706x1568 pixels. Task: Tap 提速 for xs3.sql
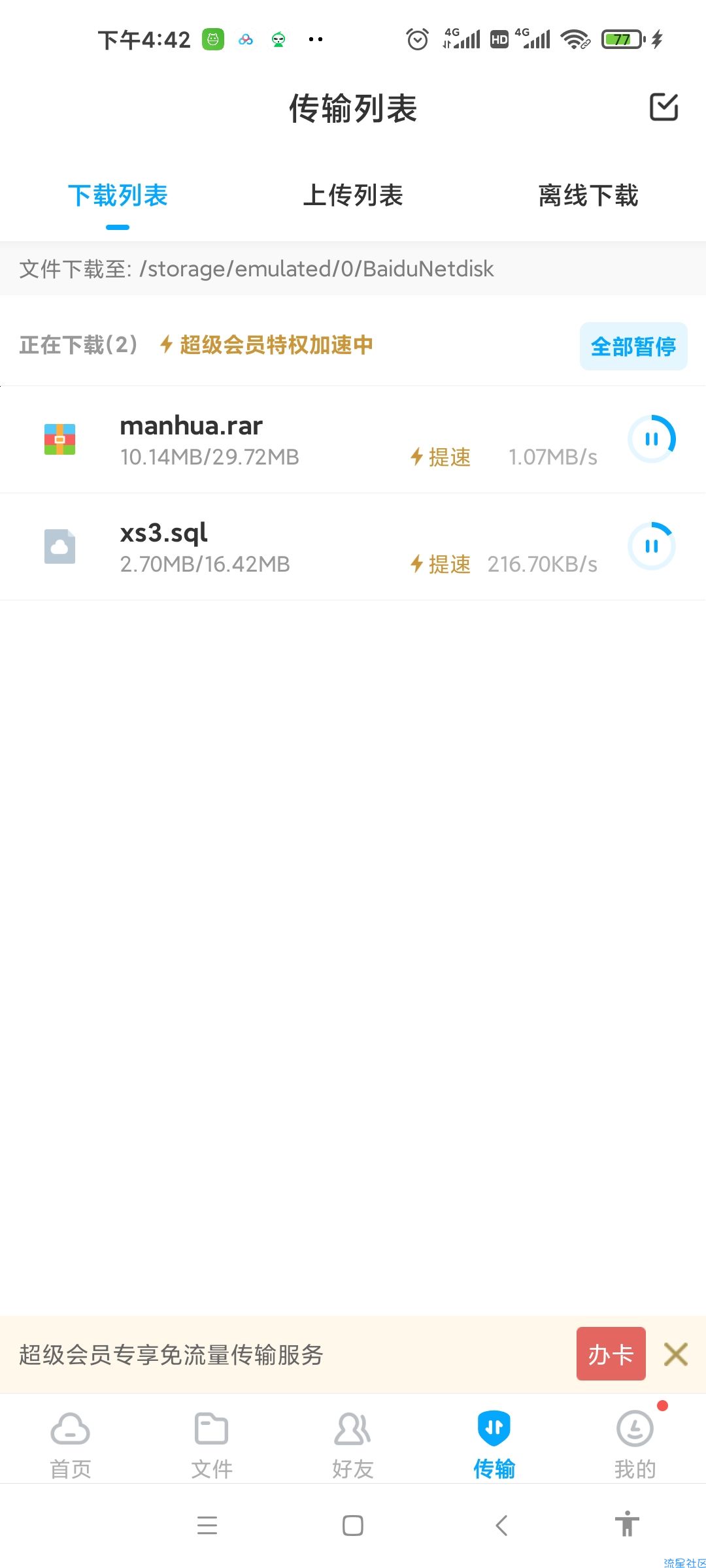441,564
